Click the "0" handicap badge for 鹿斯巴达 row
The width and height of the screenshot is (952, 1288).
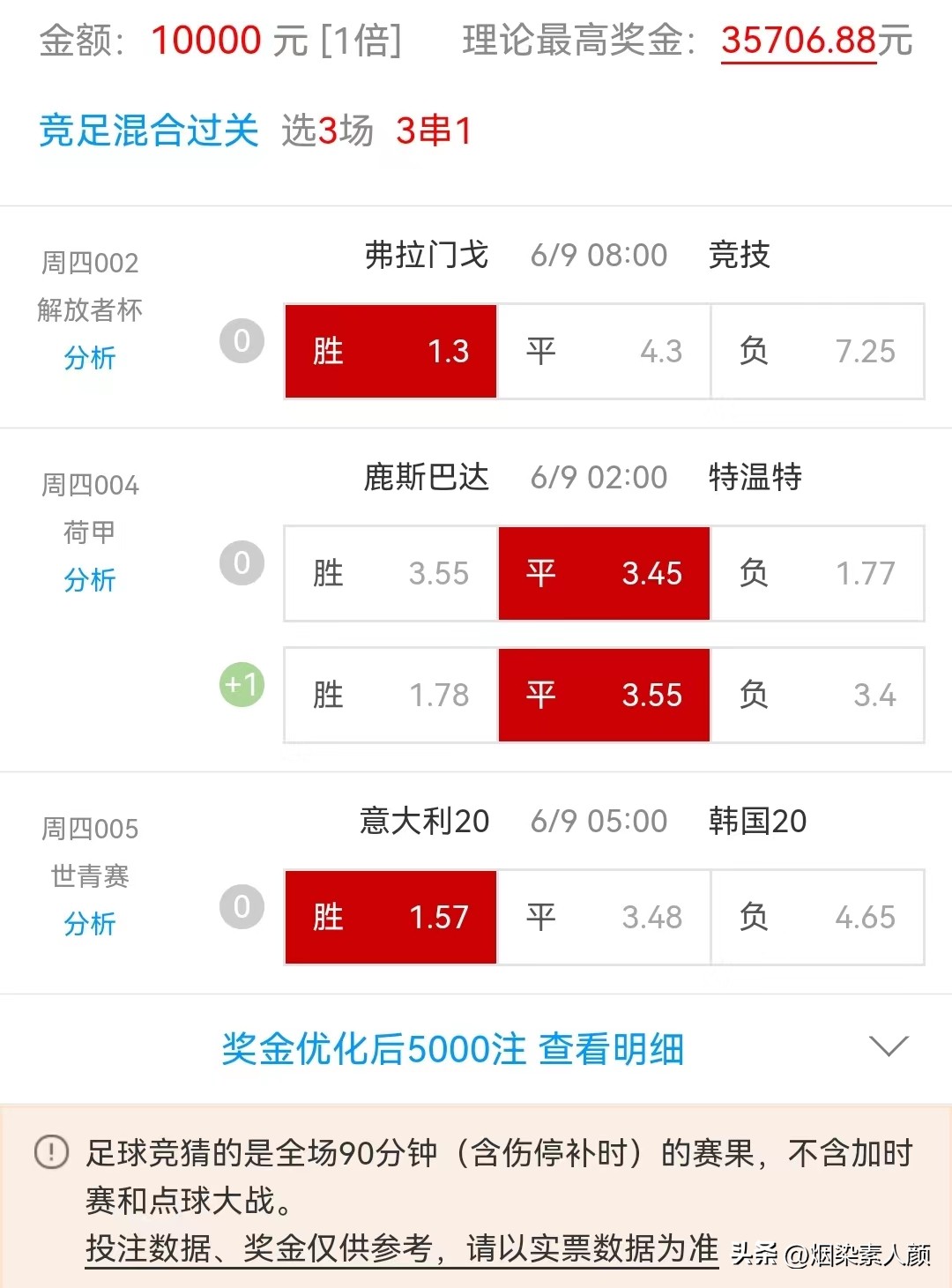point(241,562)
